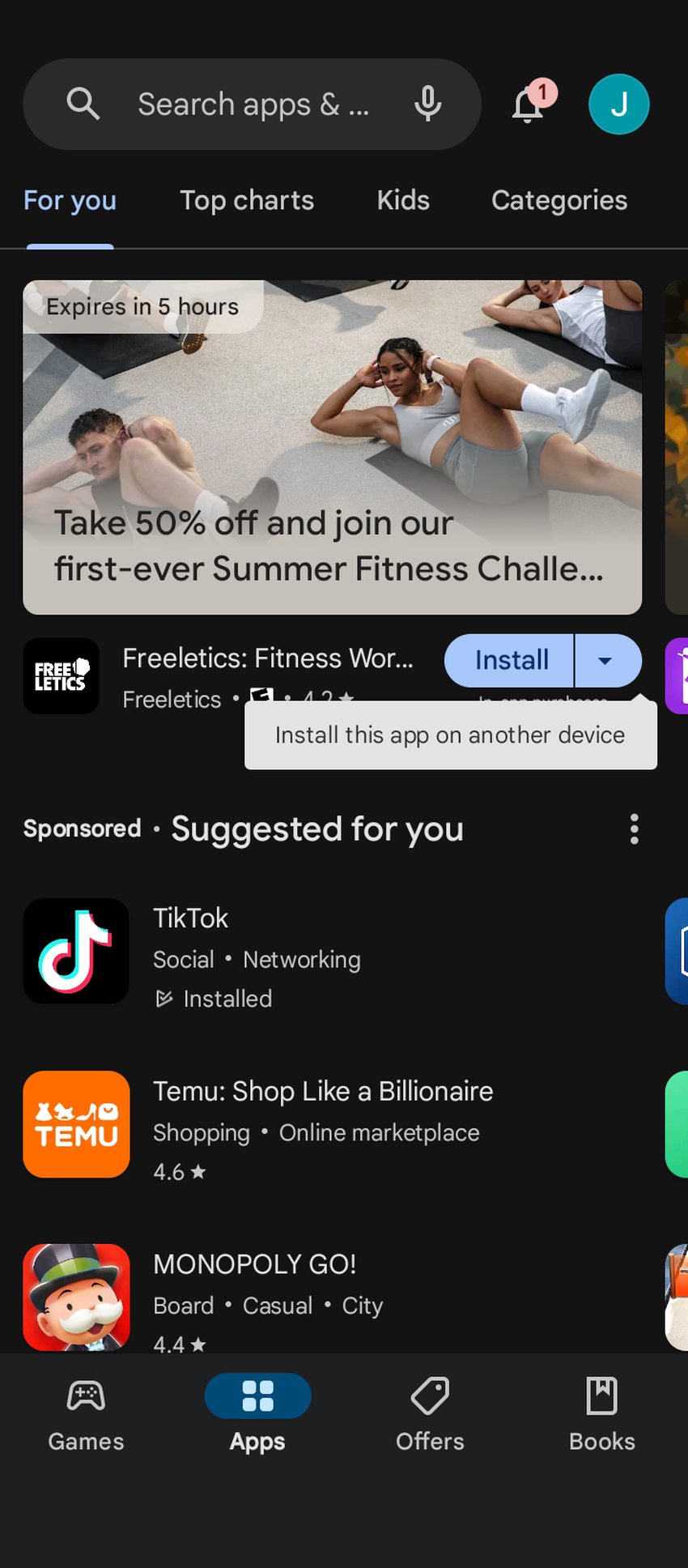Switch to the Categories tab
The height and width of the screenshot is (1568, 688).
click(559, 200)
